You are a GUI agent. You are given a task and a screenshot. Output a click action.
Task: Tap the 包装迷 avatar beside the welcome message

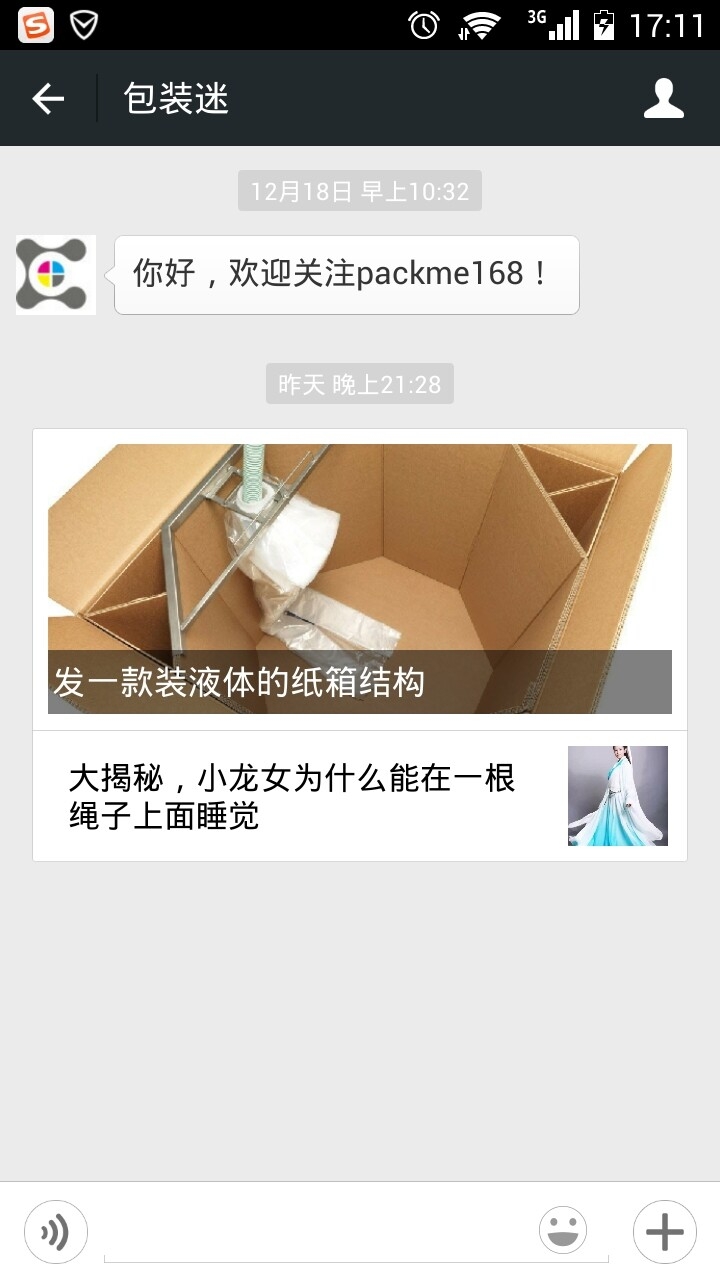coord(56,275)
